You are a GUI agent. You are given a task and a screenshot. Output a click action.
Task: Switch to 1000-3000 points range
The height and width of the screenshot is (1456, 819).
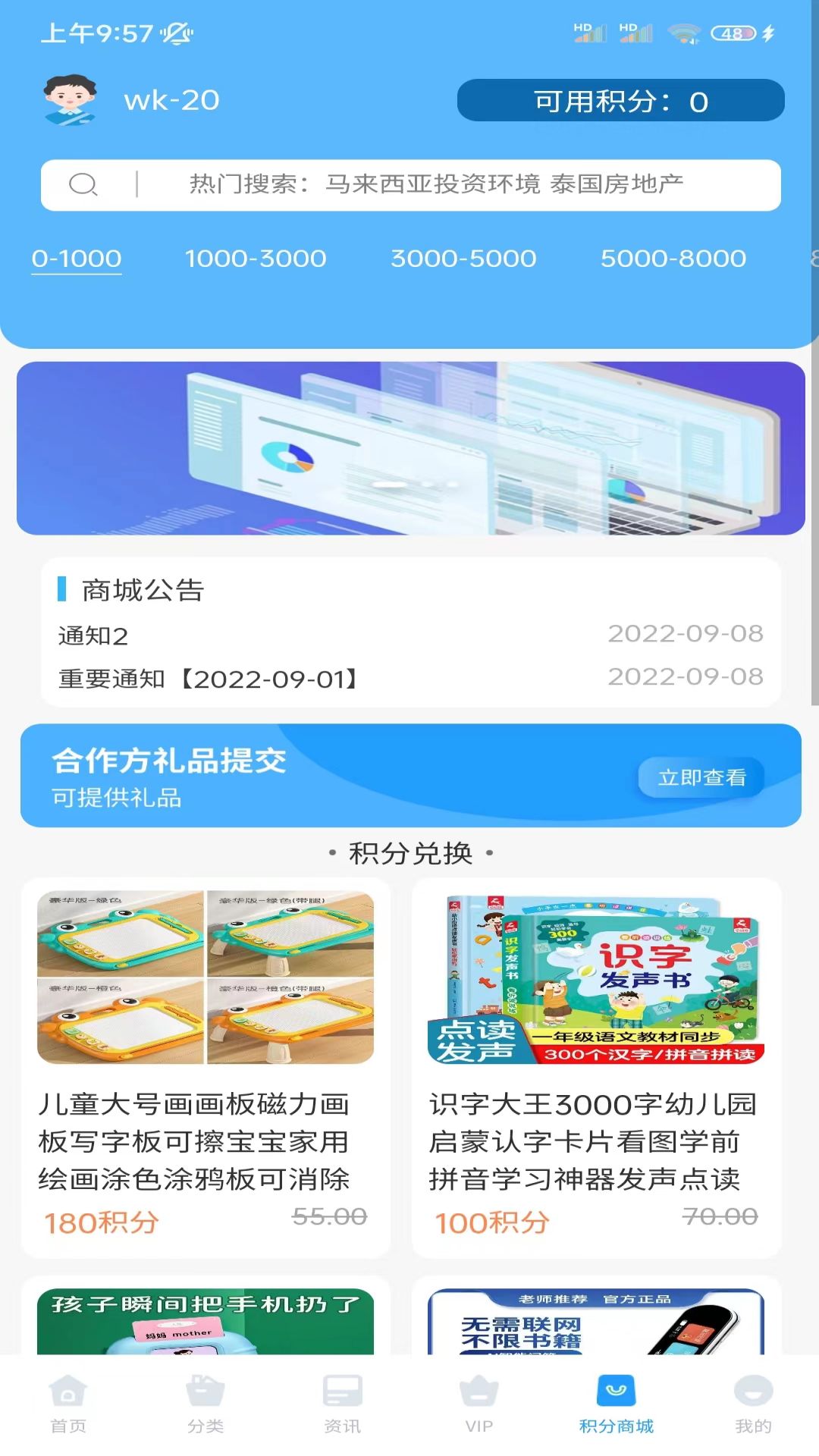tap(256, 259)
